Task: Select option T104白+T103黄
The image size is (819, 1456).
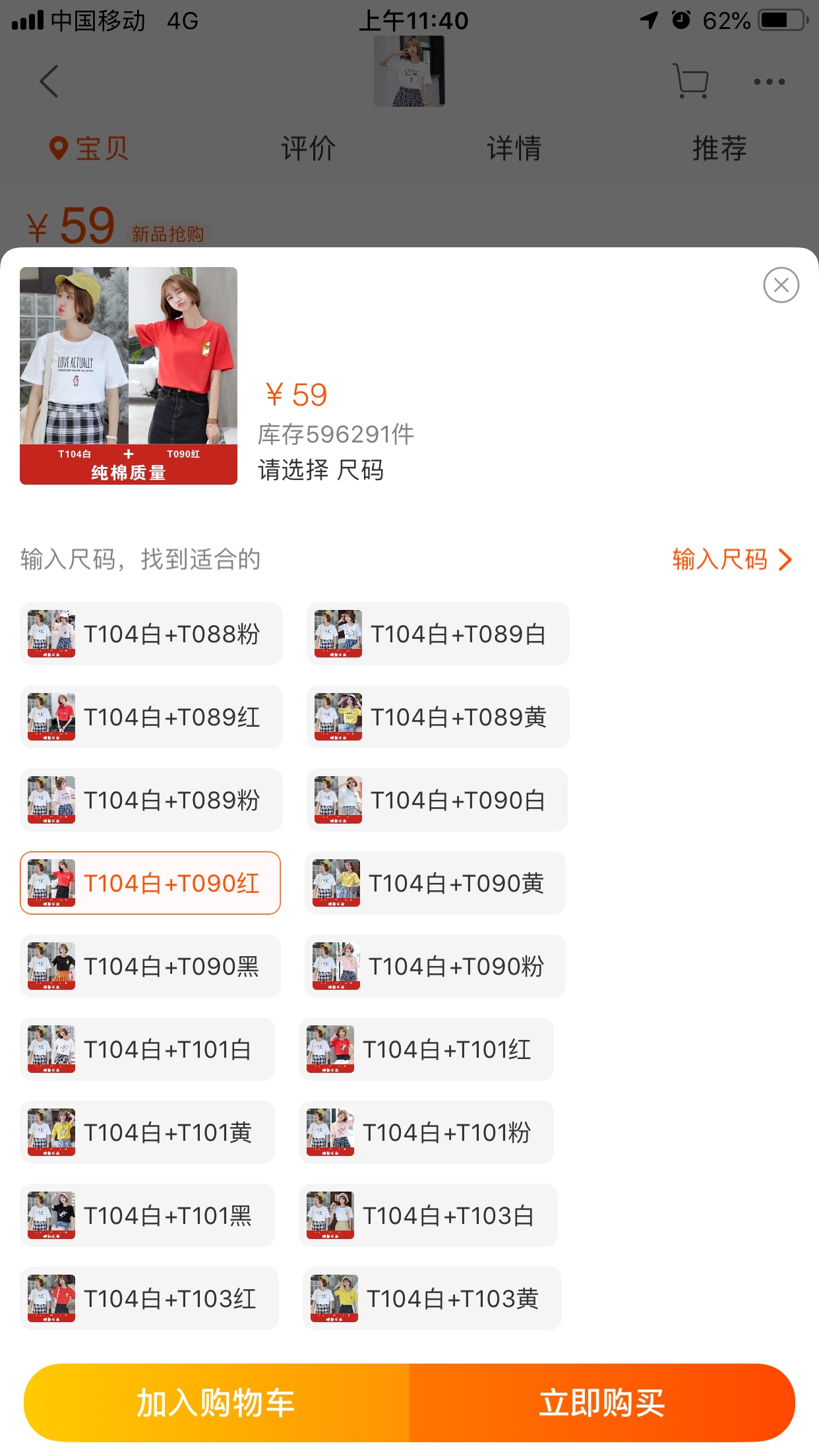Action: [432, 1298]
